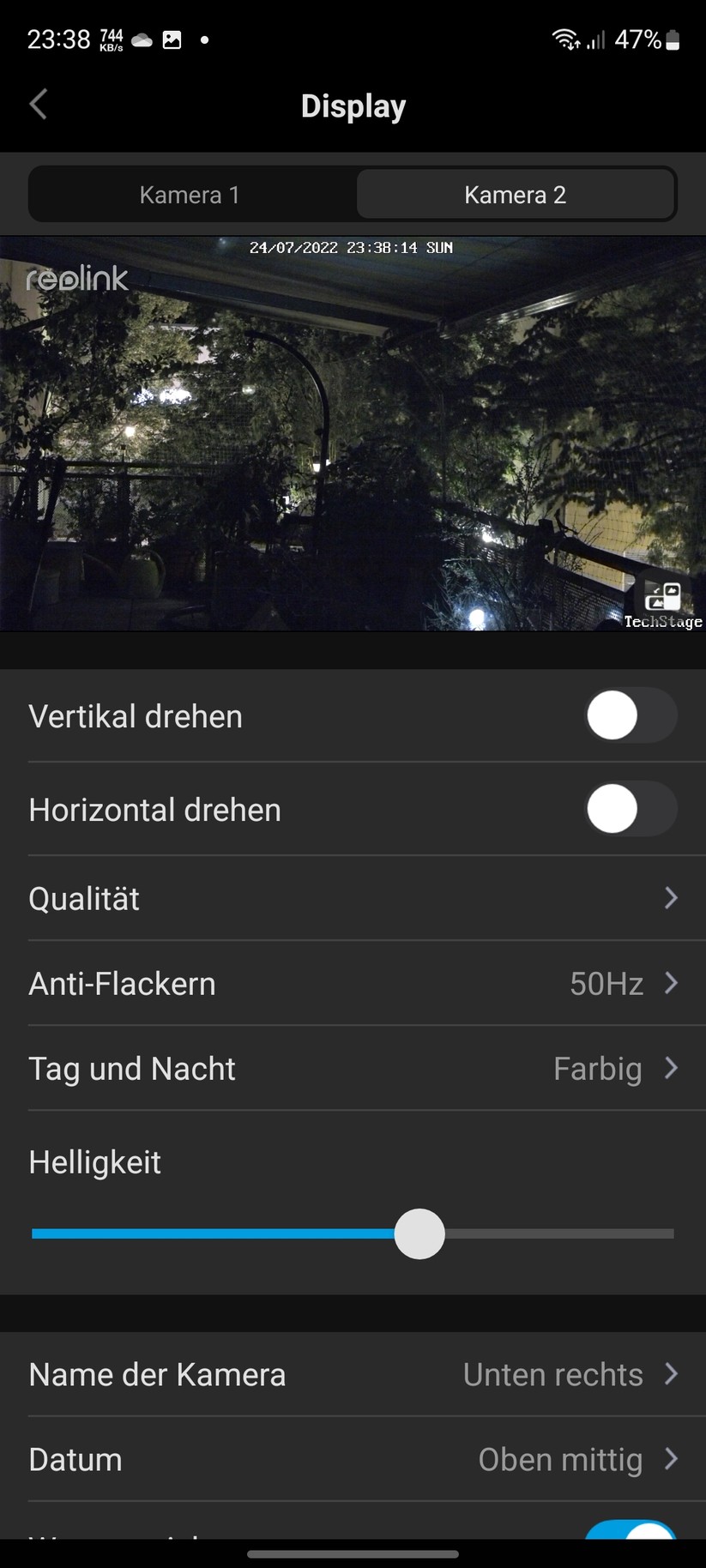Select the Kamera 2 tab
Viewport: 706px width, 1568px height.
516,195
